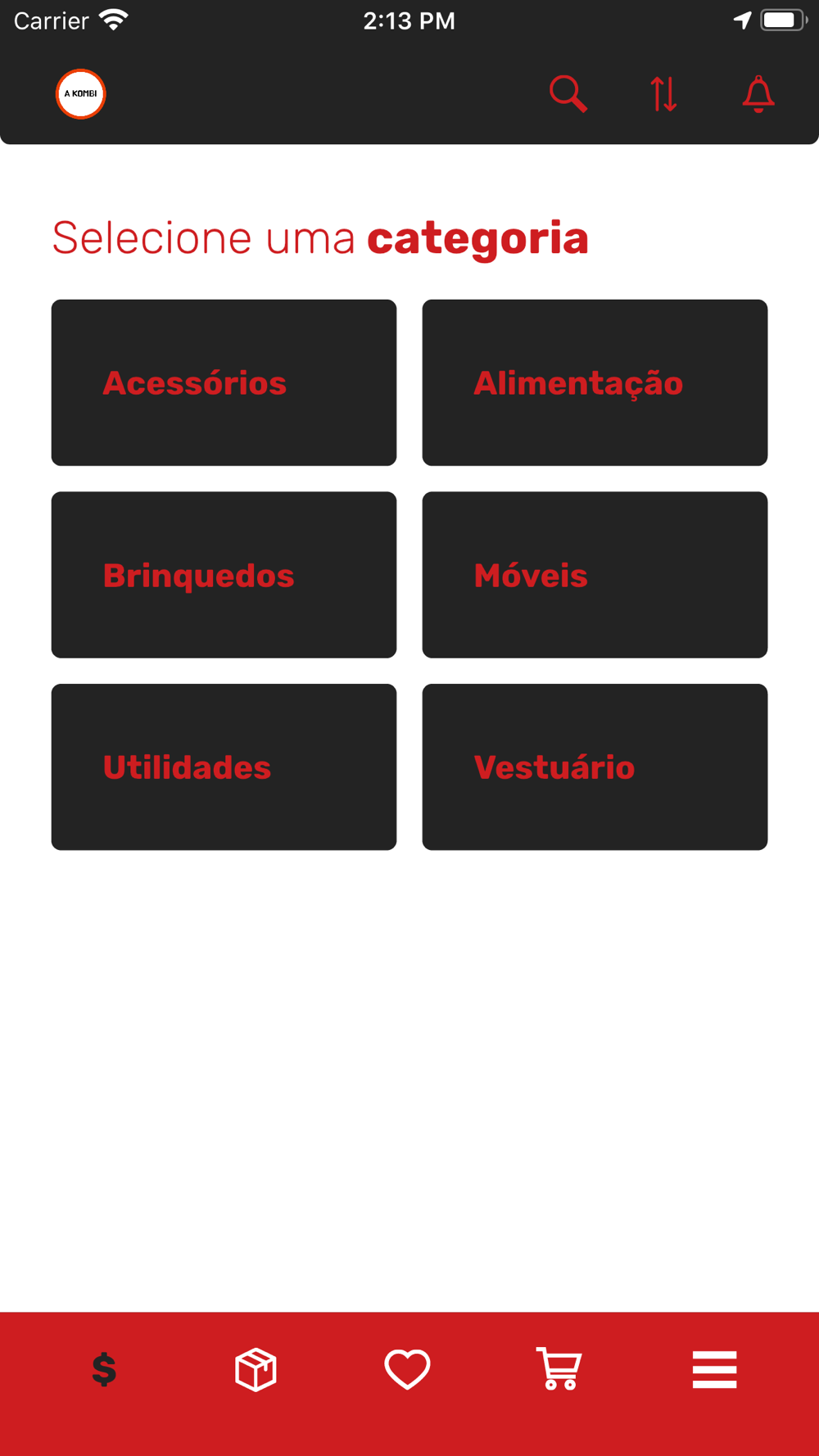The width and height of the screenshot is (819, 1456).
Task: Go to the favorites heart tab
Action: (x=407, y=1369)
